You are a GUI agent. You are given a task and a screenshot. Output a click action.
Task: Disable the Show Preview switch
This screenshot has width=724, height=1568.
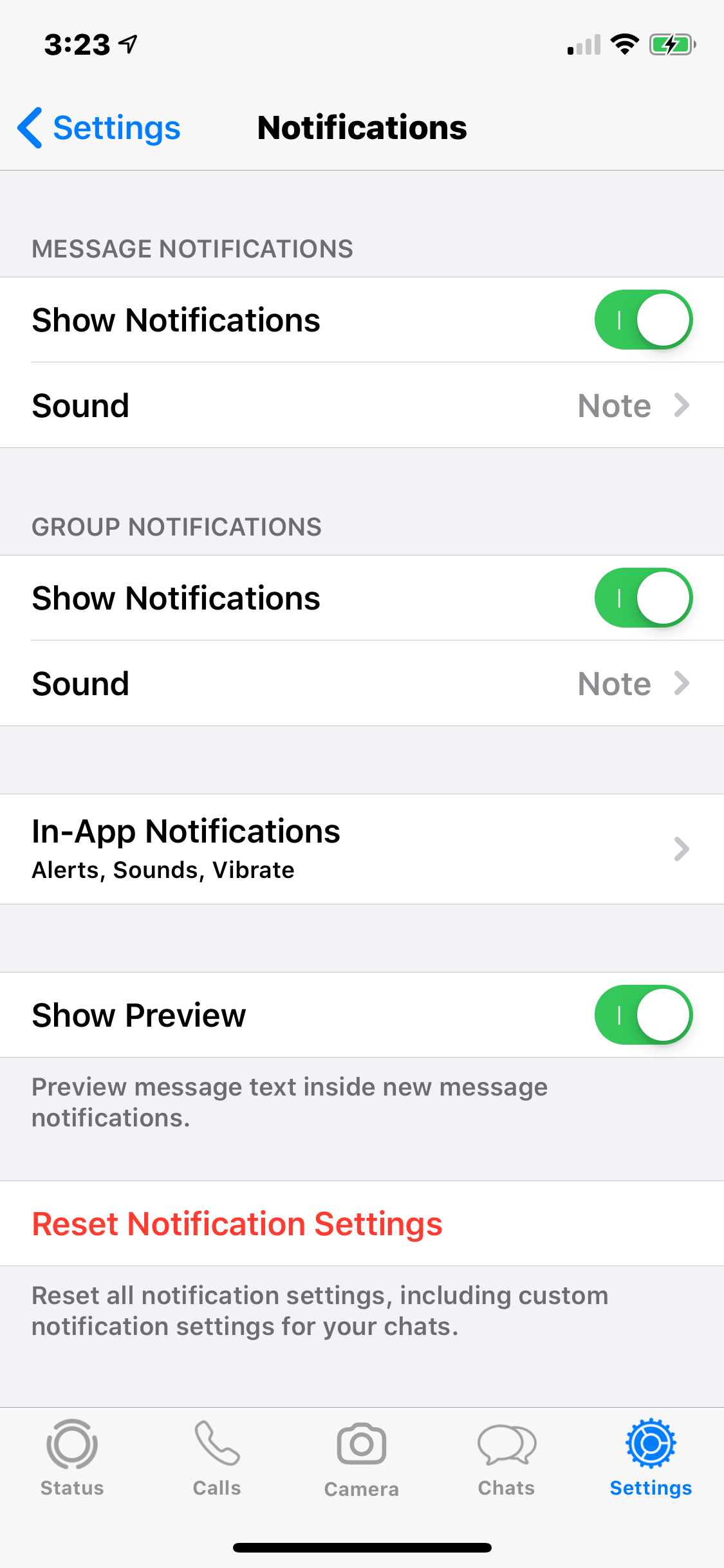[642, 1015]
